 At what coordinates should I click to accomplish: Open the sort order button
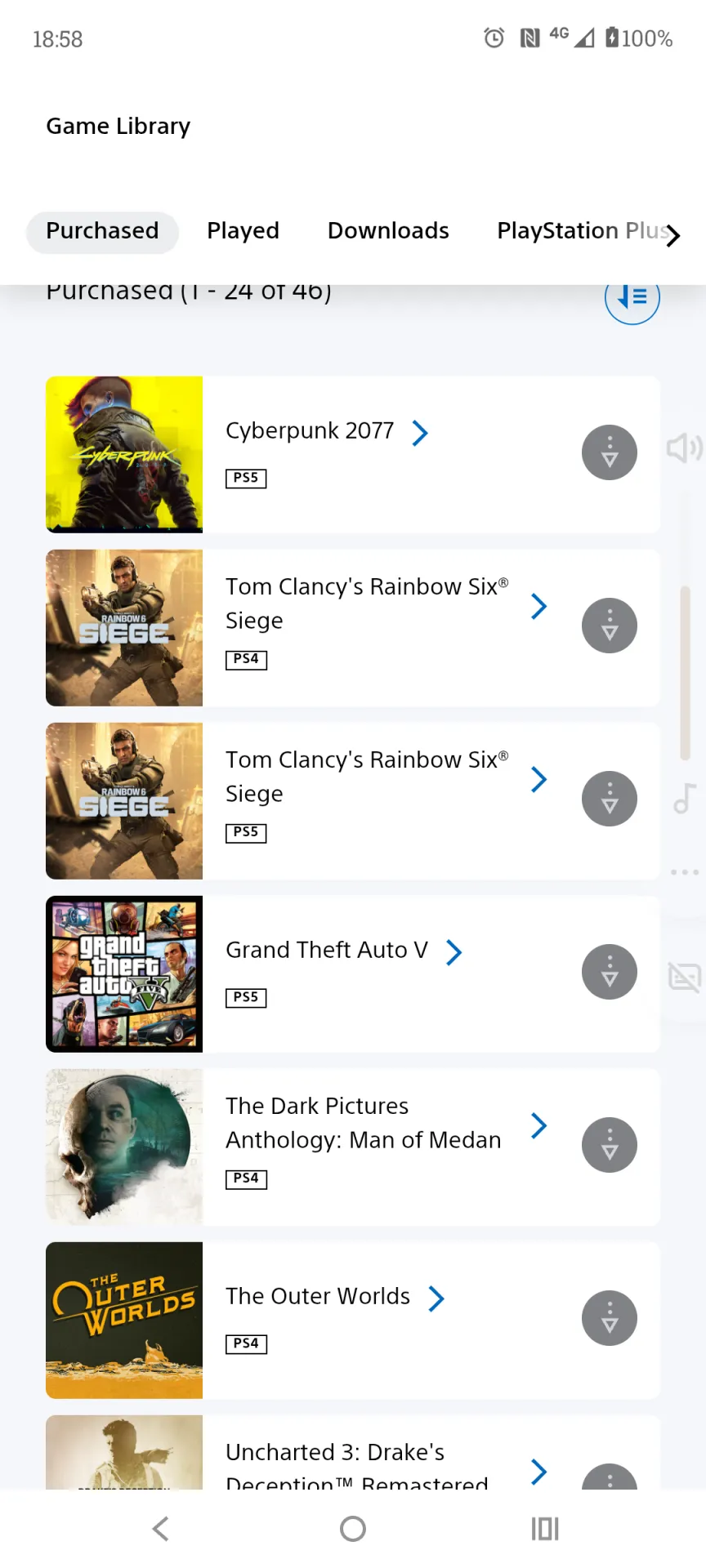632,297
